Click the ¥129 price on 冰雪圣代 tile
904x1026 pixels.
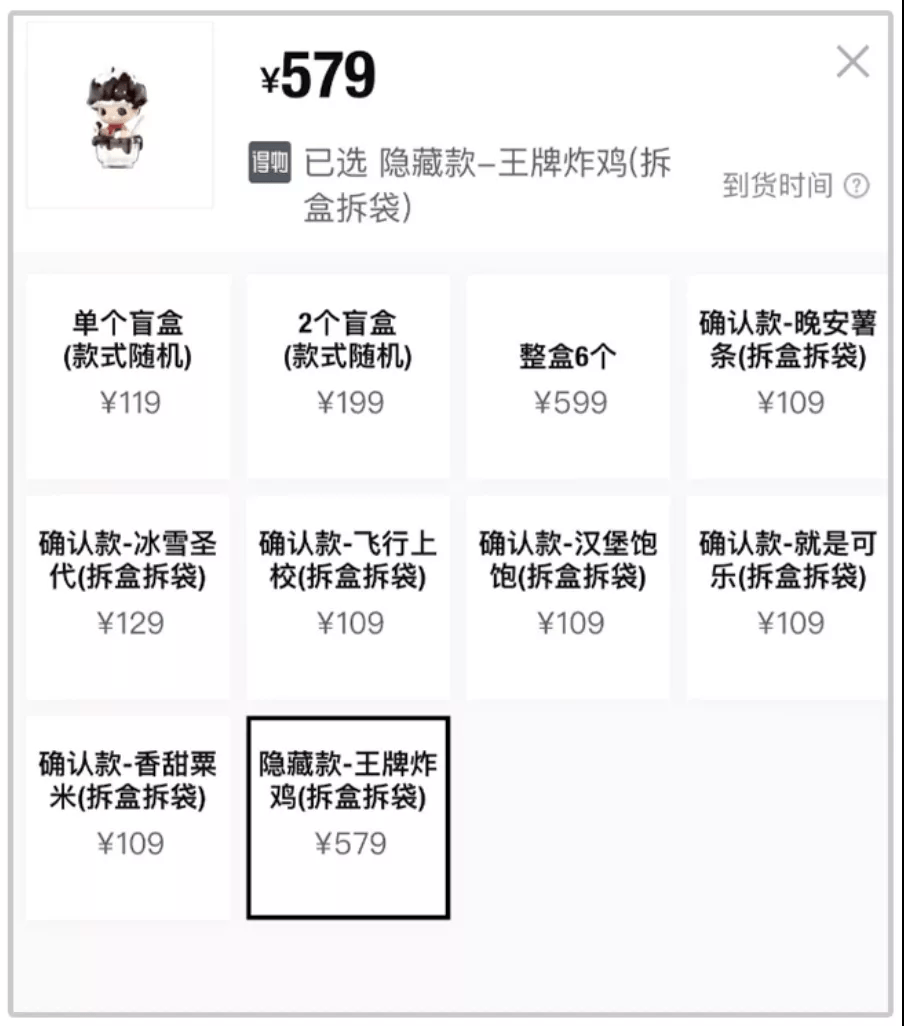pyautogui.click(x=128, y=624)
